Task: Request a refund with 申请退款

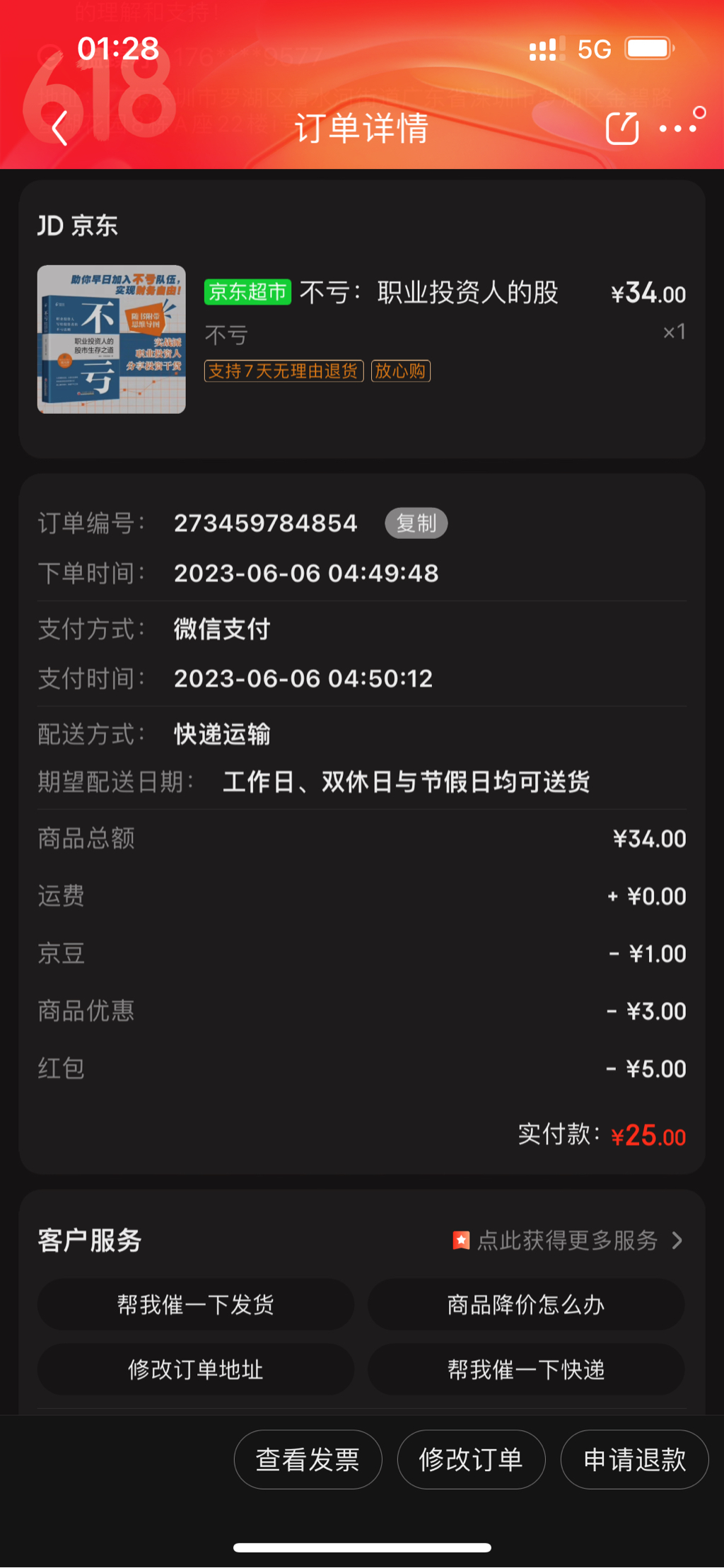Action: tap(634, 1459)
